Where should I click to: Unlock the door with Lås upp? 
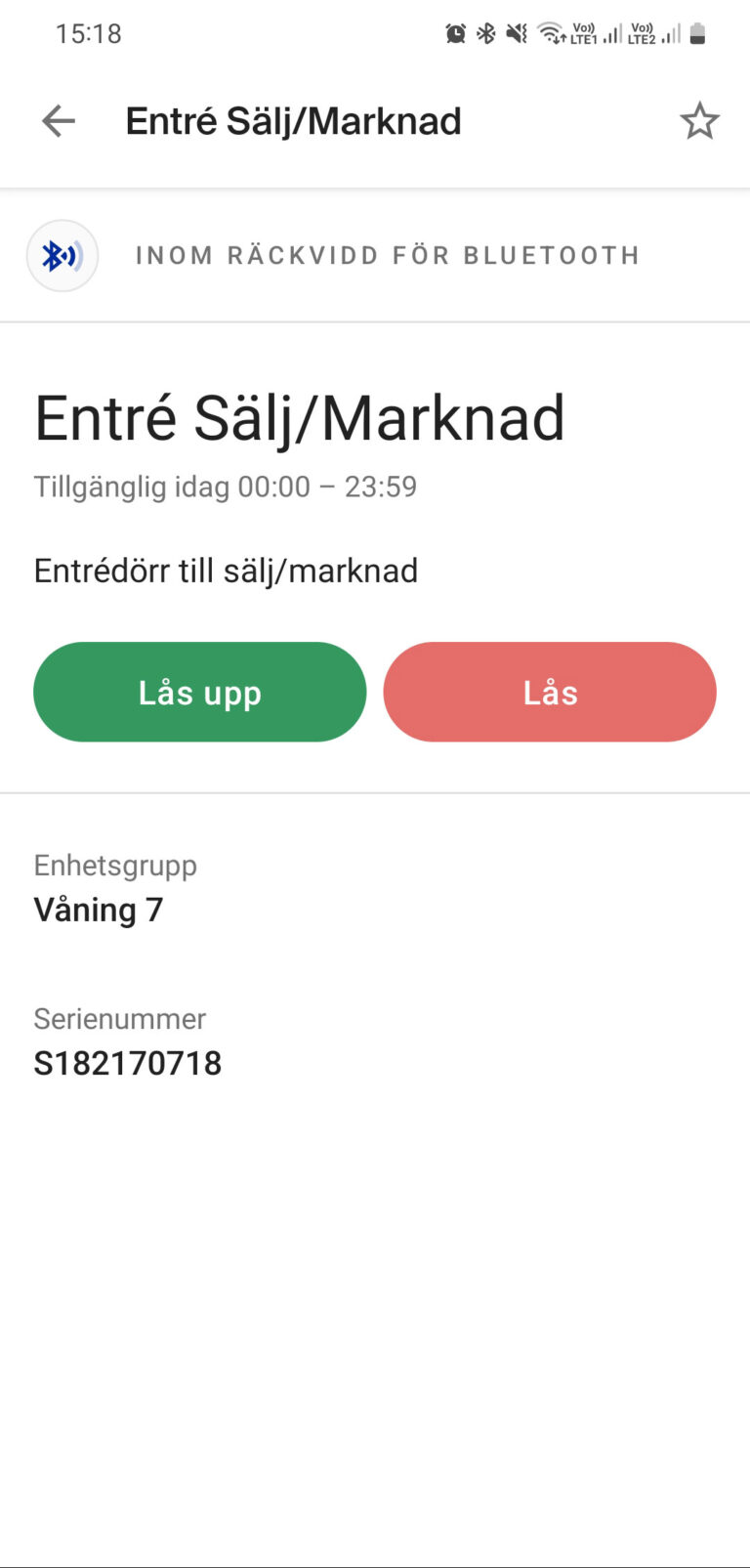coord(200,692)
